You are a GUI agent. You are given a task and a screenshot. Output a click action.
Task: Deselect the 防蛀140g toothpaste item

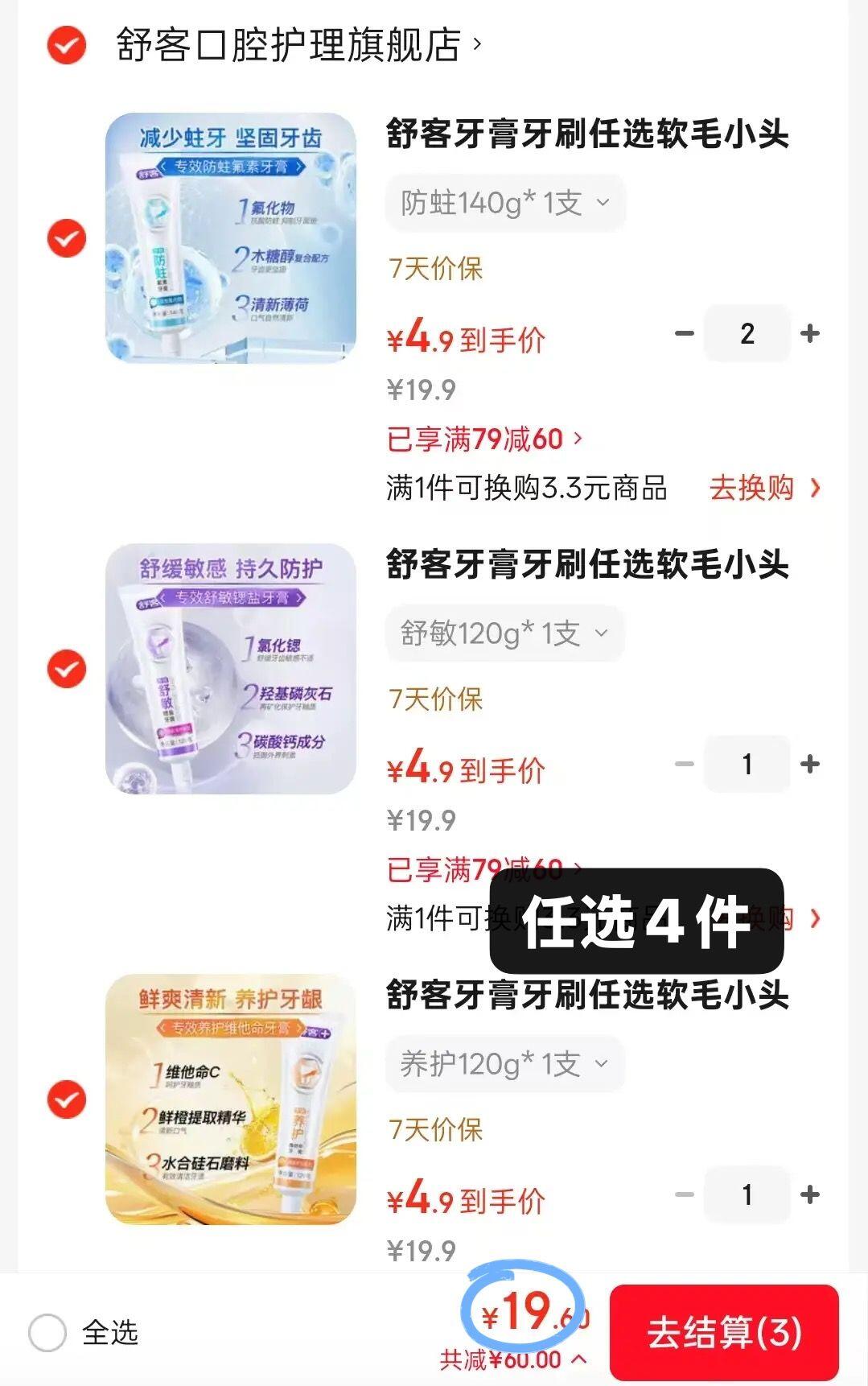(x=67, y=238)
